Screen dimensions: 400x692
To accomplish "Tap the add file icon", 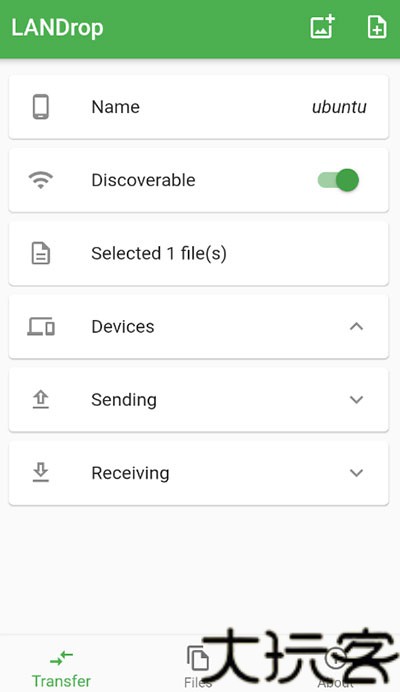I will [x=377, y=27].
